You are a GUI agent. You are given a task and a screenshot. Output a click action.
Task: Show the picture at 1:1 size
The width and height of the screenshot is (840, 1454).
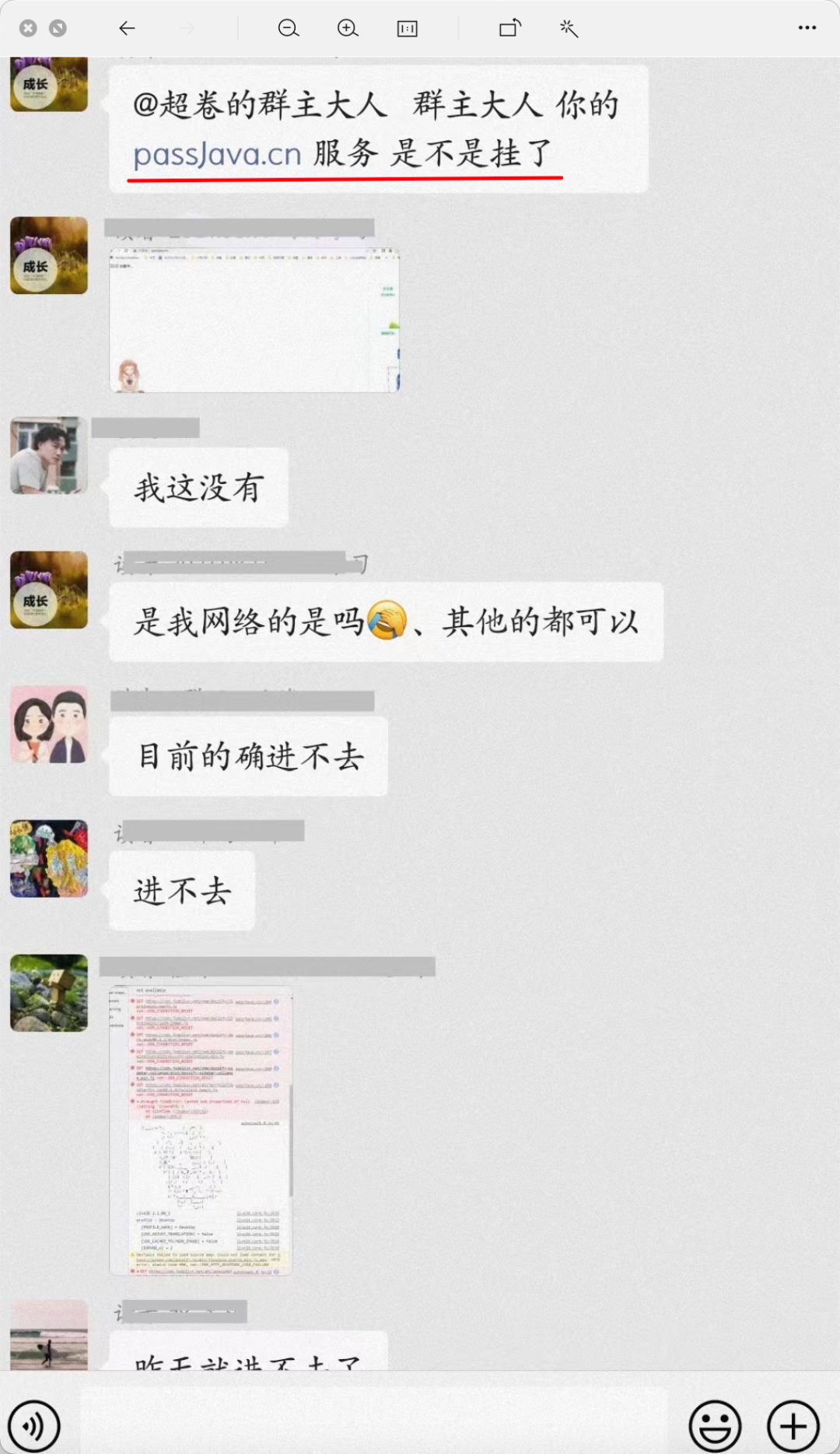pos(407,29)
